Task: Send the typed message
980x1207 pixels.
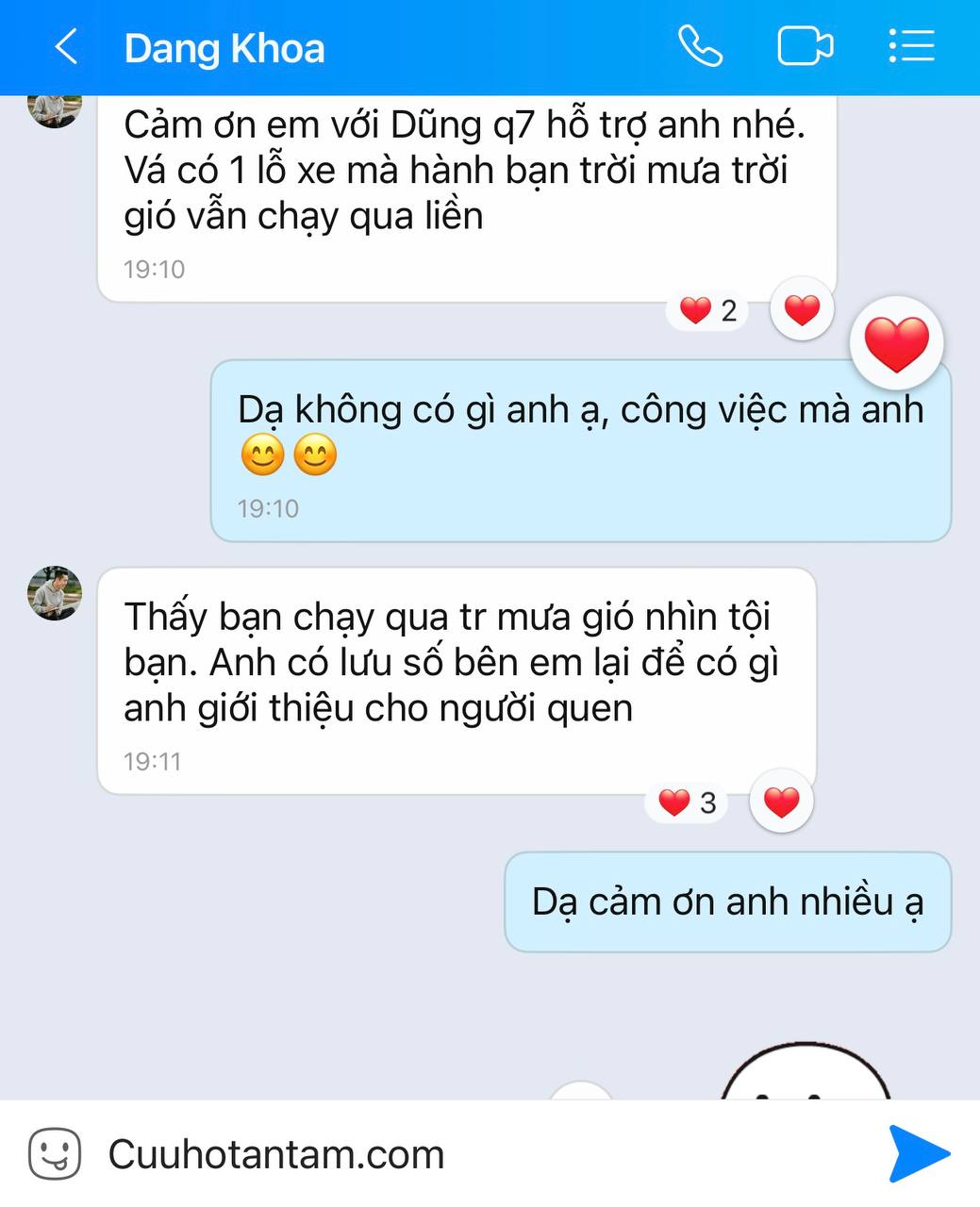Action: tap(919, 1153)
